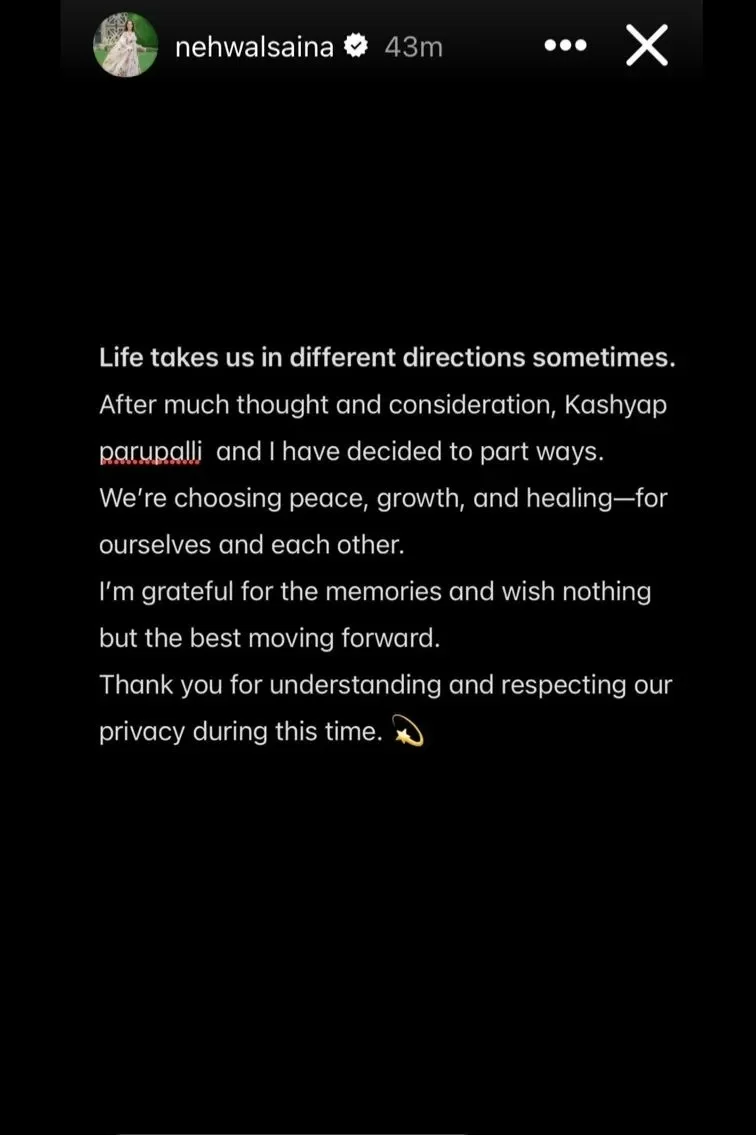The width and height of the screenshot is (756, 1135).
Task: Open nehwalsaina's profile picture
Action: (x=125, y=46)
